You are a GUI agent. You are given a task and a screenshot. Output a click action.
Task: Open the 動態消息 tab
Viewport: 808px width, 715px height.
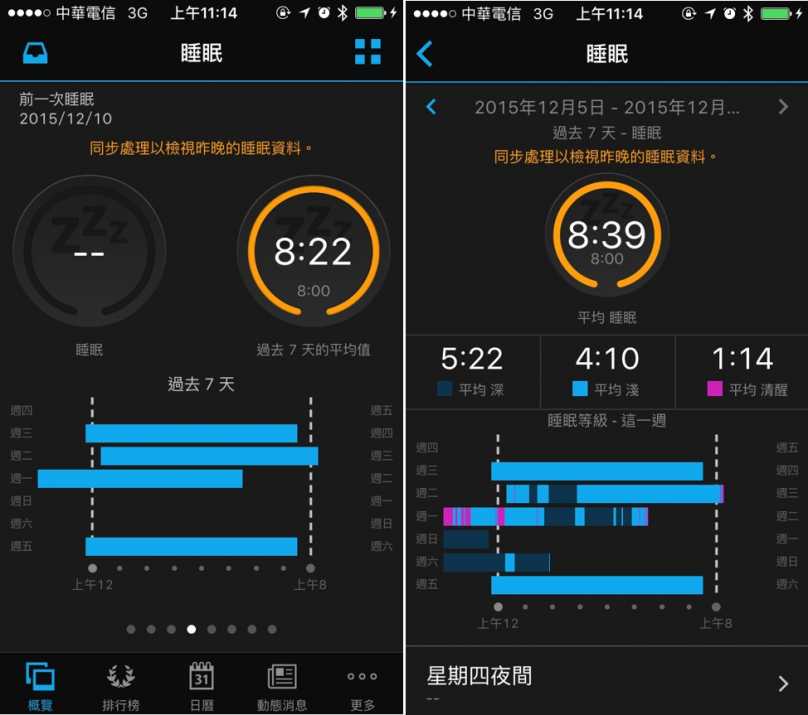(x=282, y=686)
